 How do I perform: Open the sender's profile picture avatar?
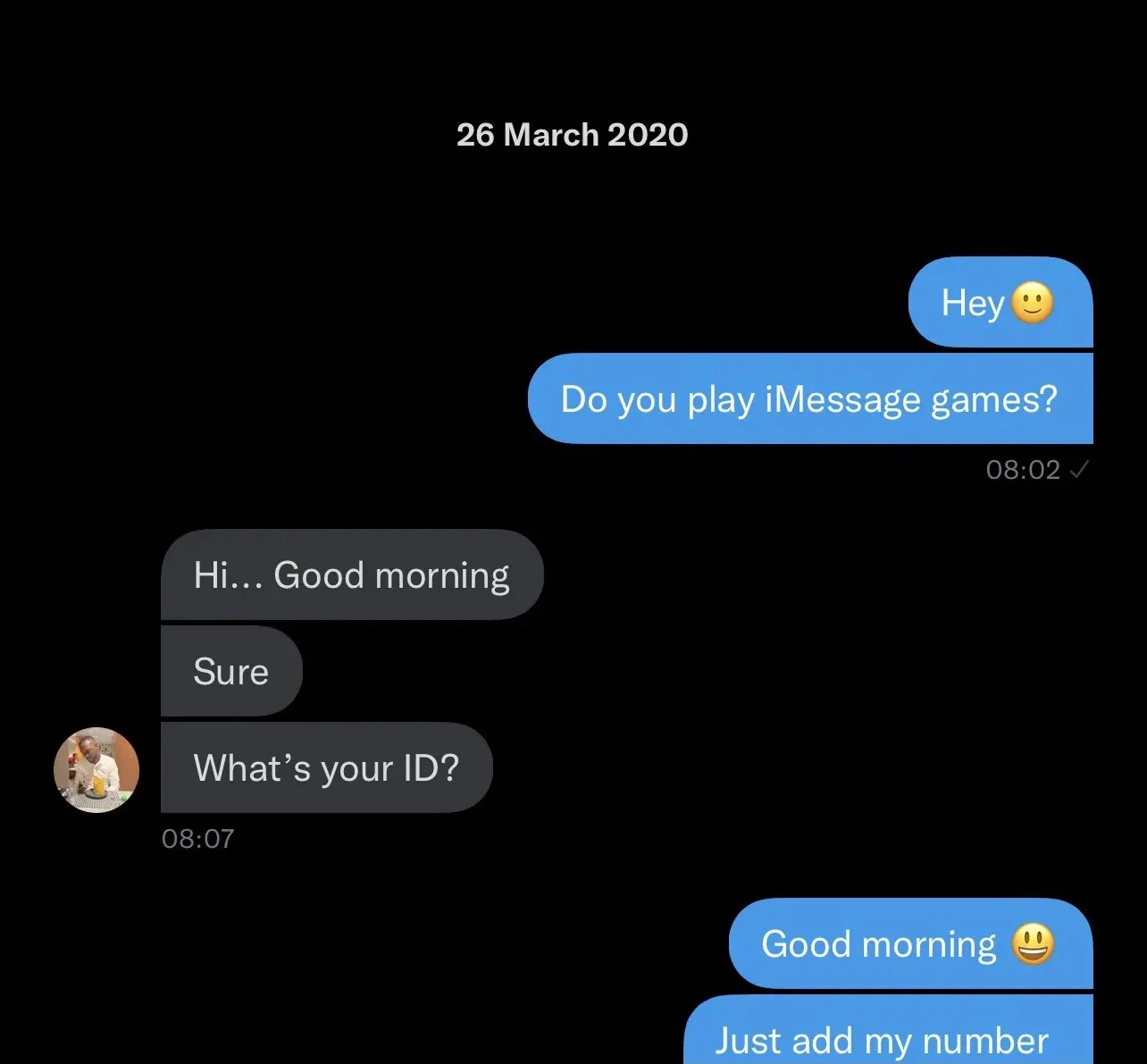96,769
